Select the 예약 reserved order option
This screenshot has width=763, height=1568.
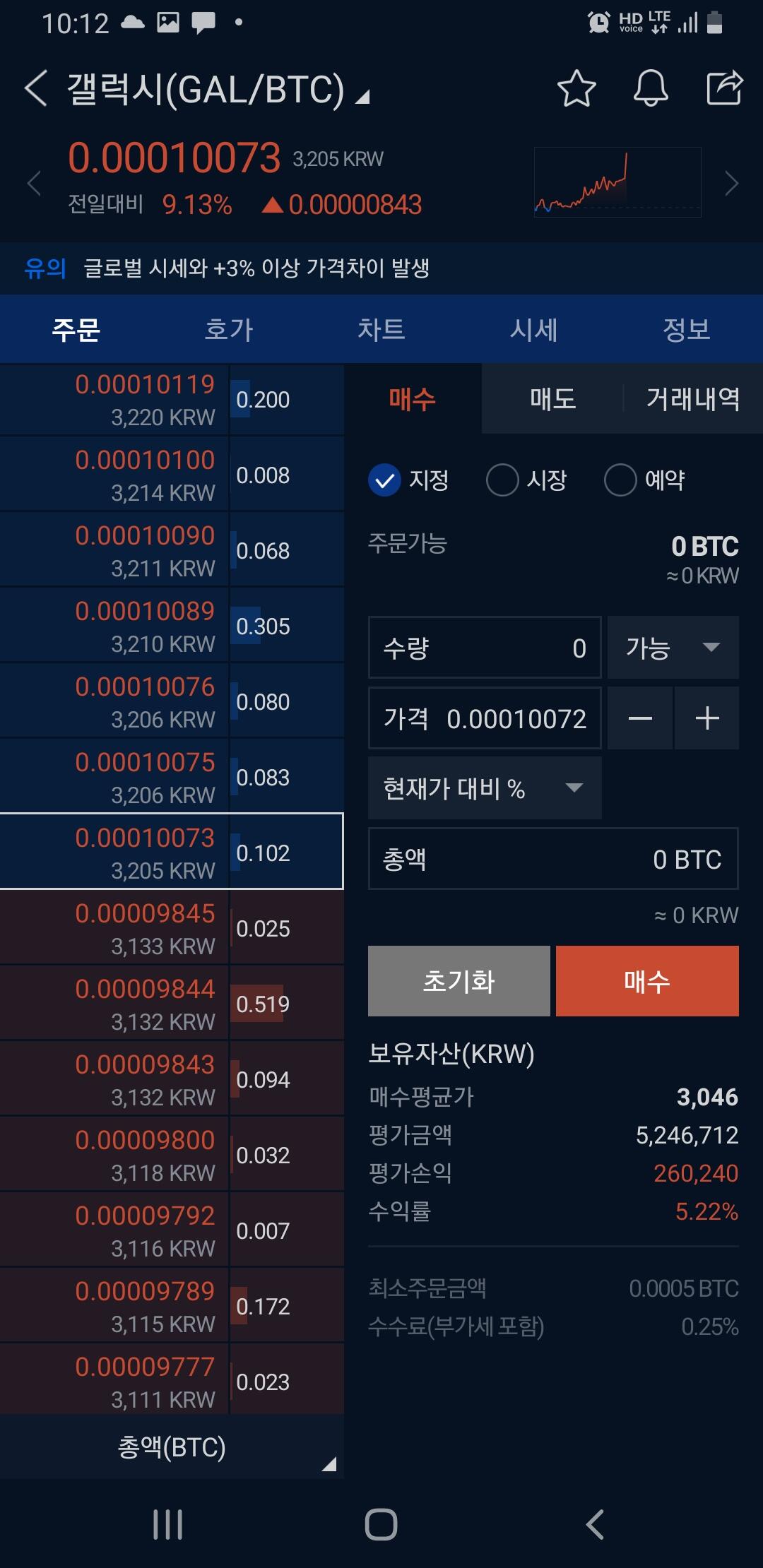pyautogui.click(x=645, y=480)
